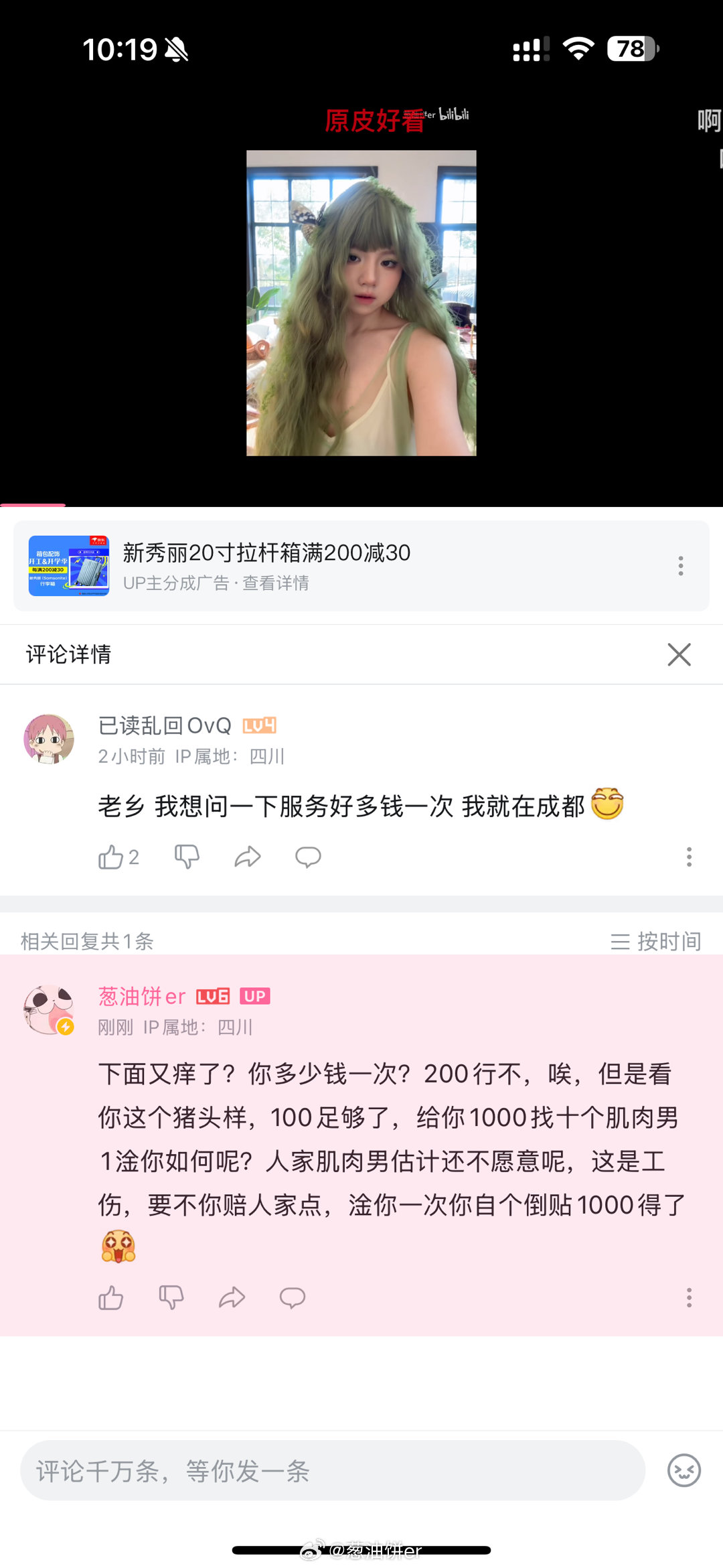
Task: Tap the 评论千万条 comment input field
Action: (332, 1471)
